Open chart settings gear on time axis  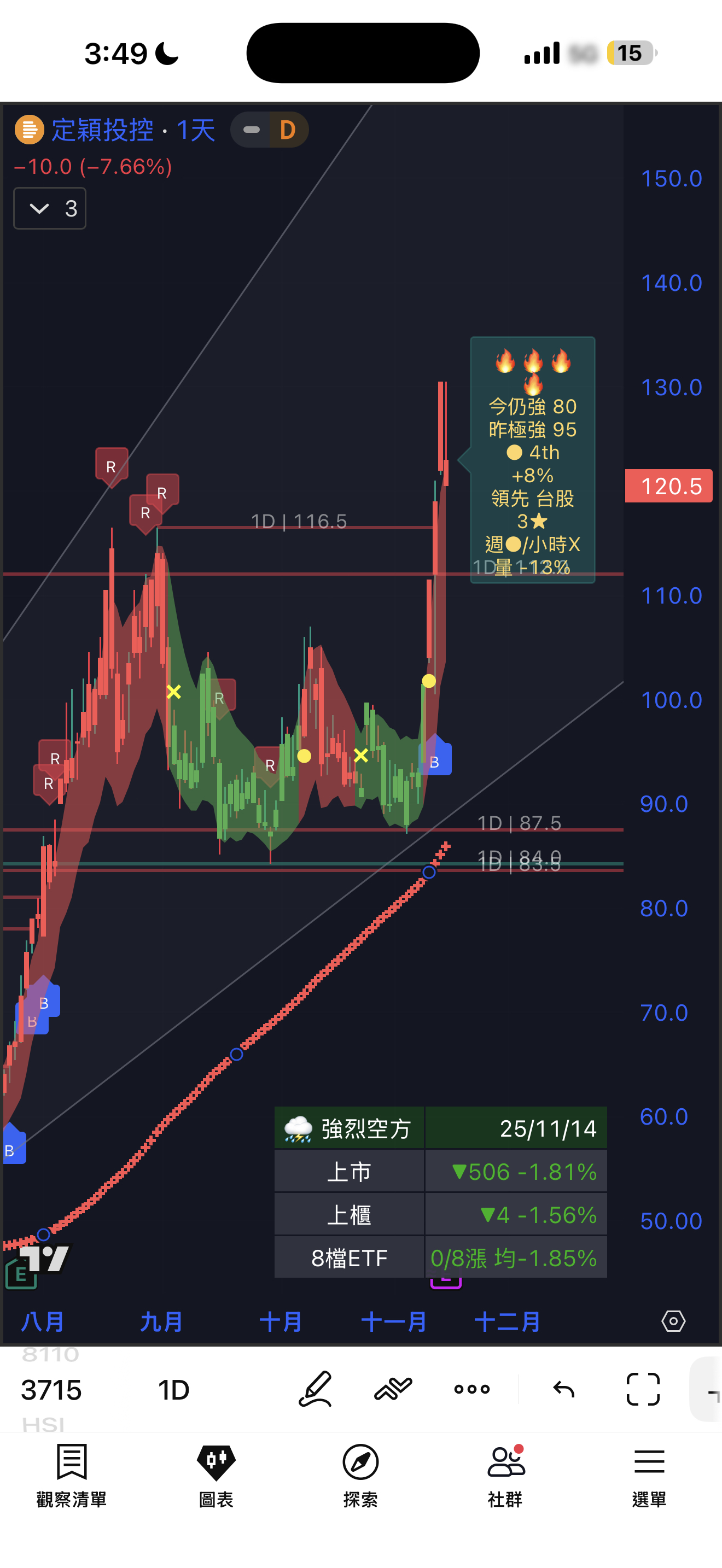673,1321
